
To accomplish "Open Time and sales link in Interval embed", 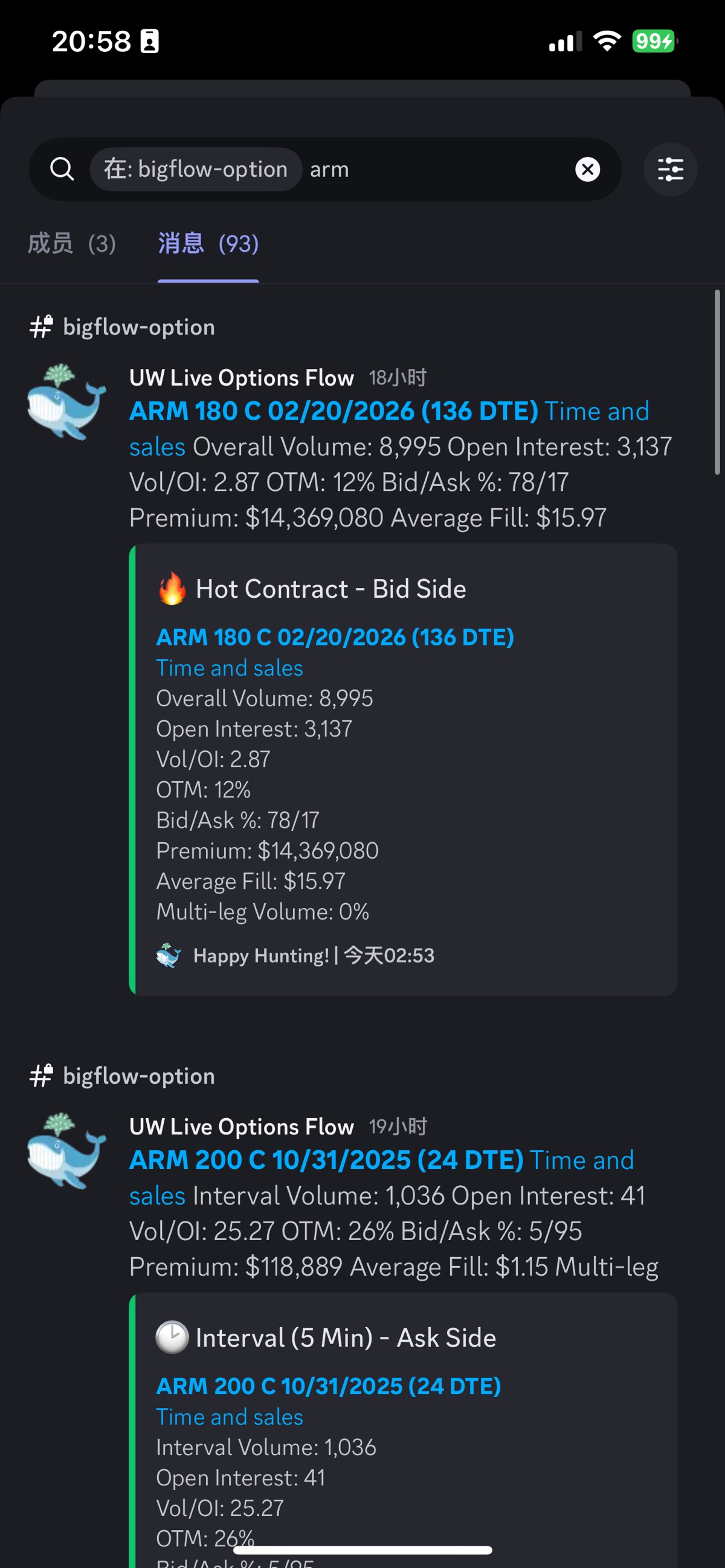I will [229, 1416].
